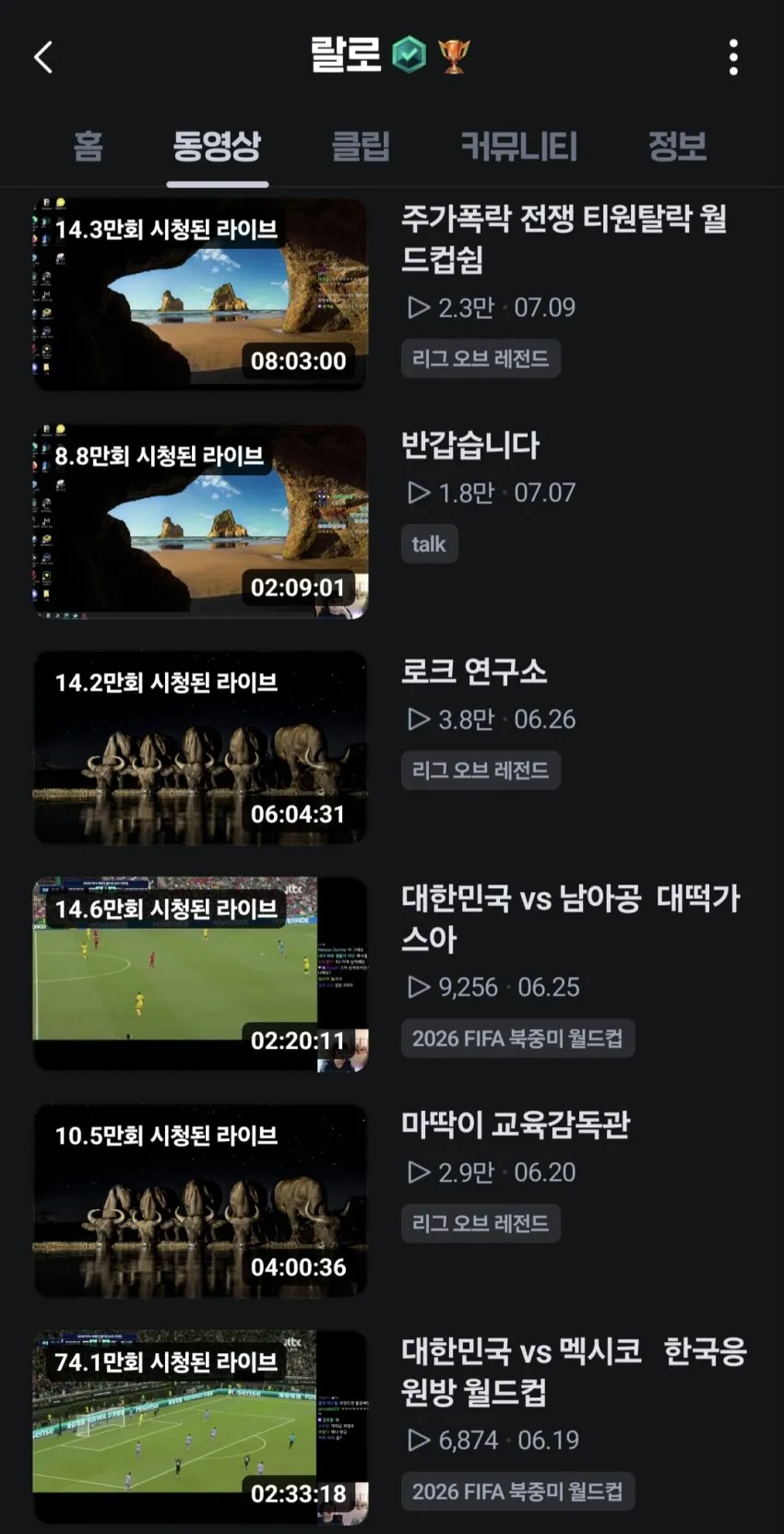Open the 커뮤니티 tab

[519, 147]
